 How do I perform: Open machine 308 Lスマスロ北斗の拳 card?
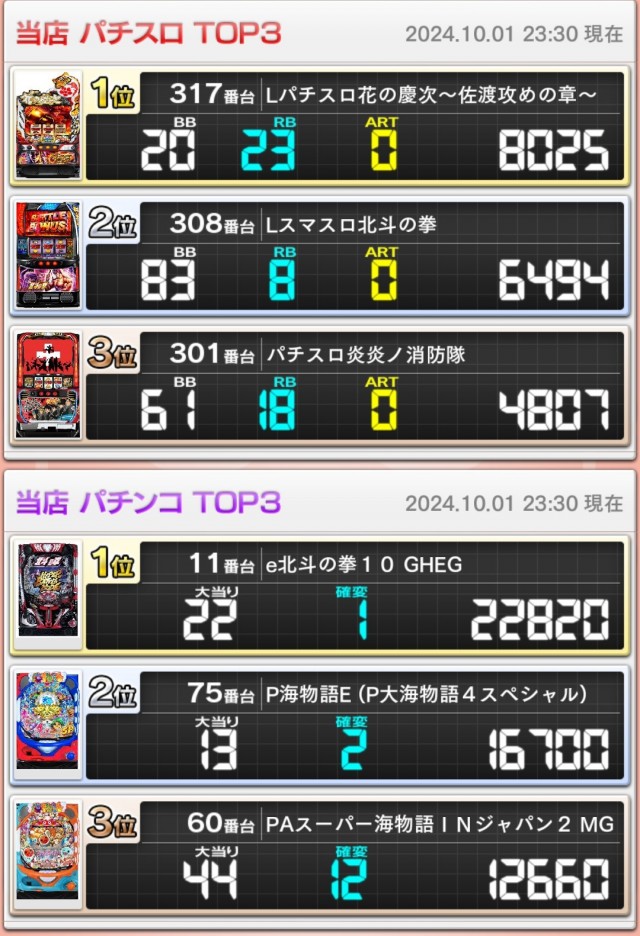[x=320, y=255]
